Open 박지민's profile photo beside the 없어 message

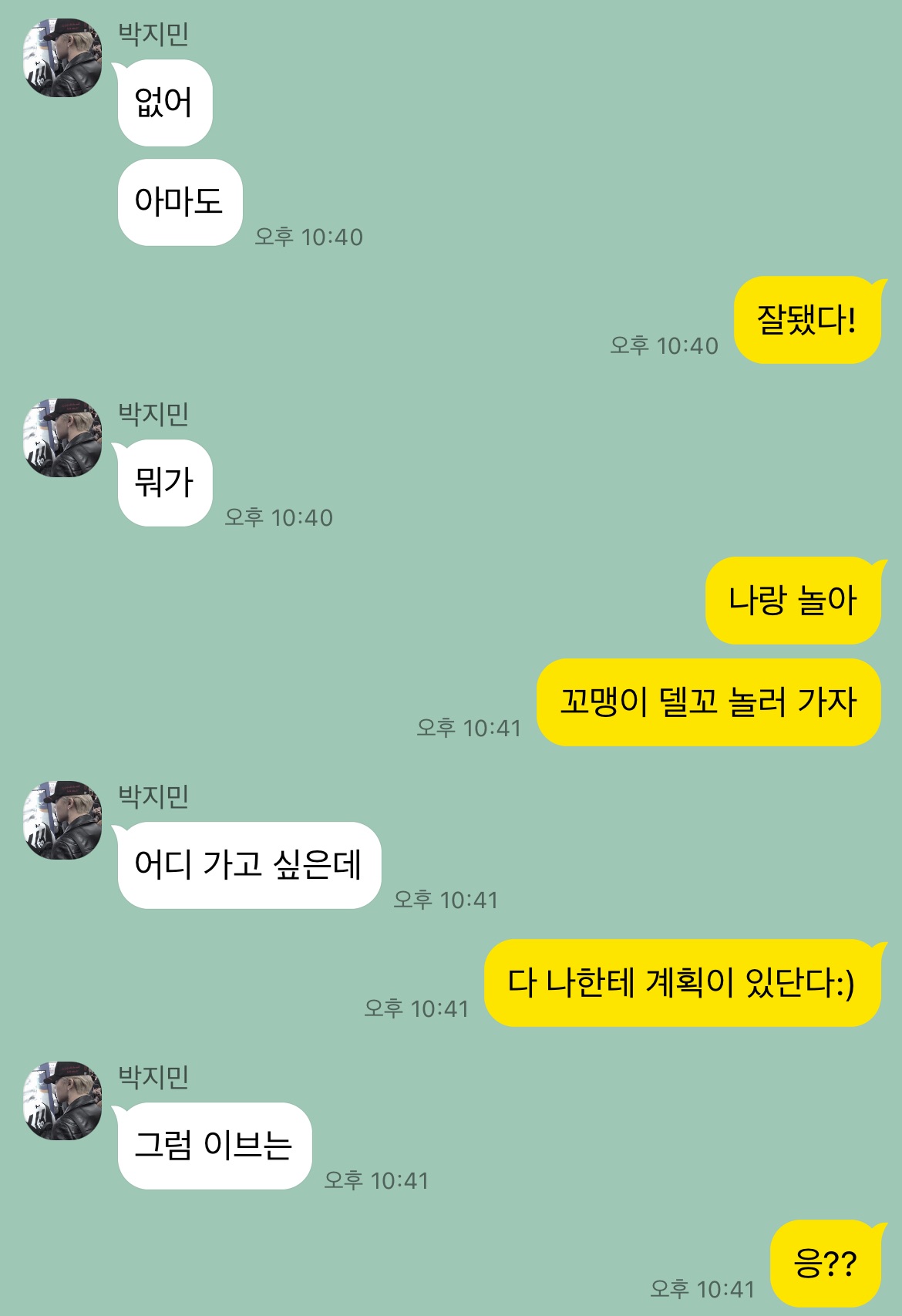click(x=62, y=58)
